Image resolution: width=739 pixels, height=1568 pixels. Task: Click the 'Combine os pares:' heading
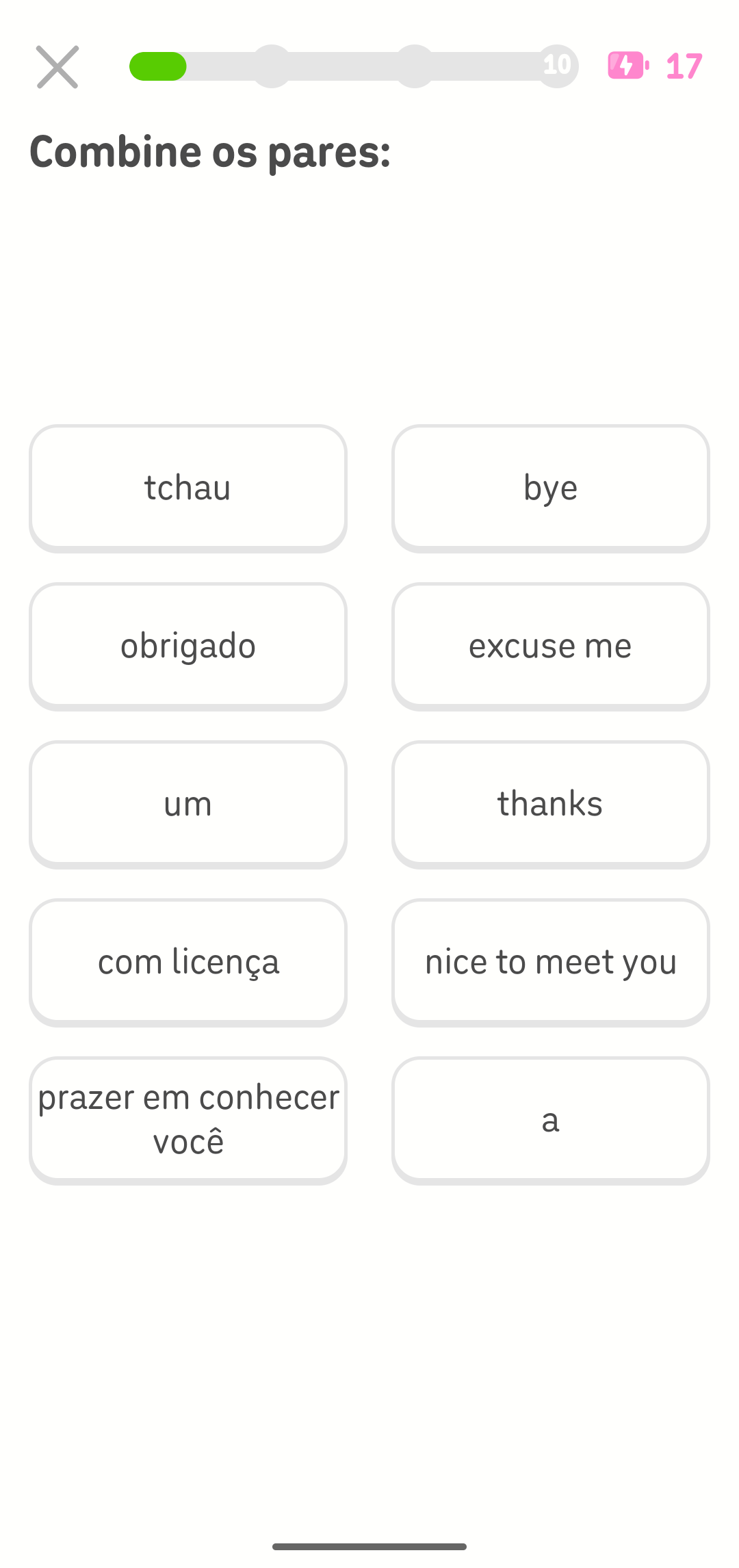(x=211, y=151)
